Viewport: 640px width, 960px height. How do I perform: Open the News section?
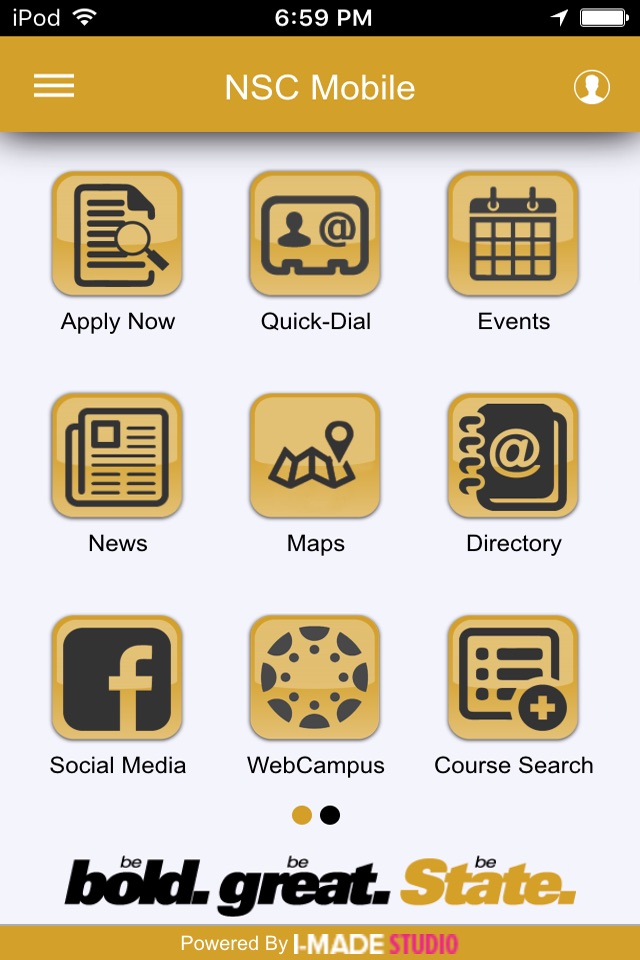(117, 456)
